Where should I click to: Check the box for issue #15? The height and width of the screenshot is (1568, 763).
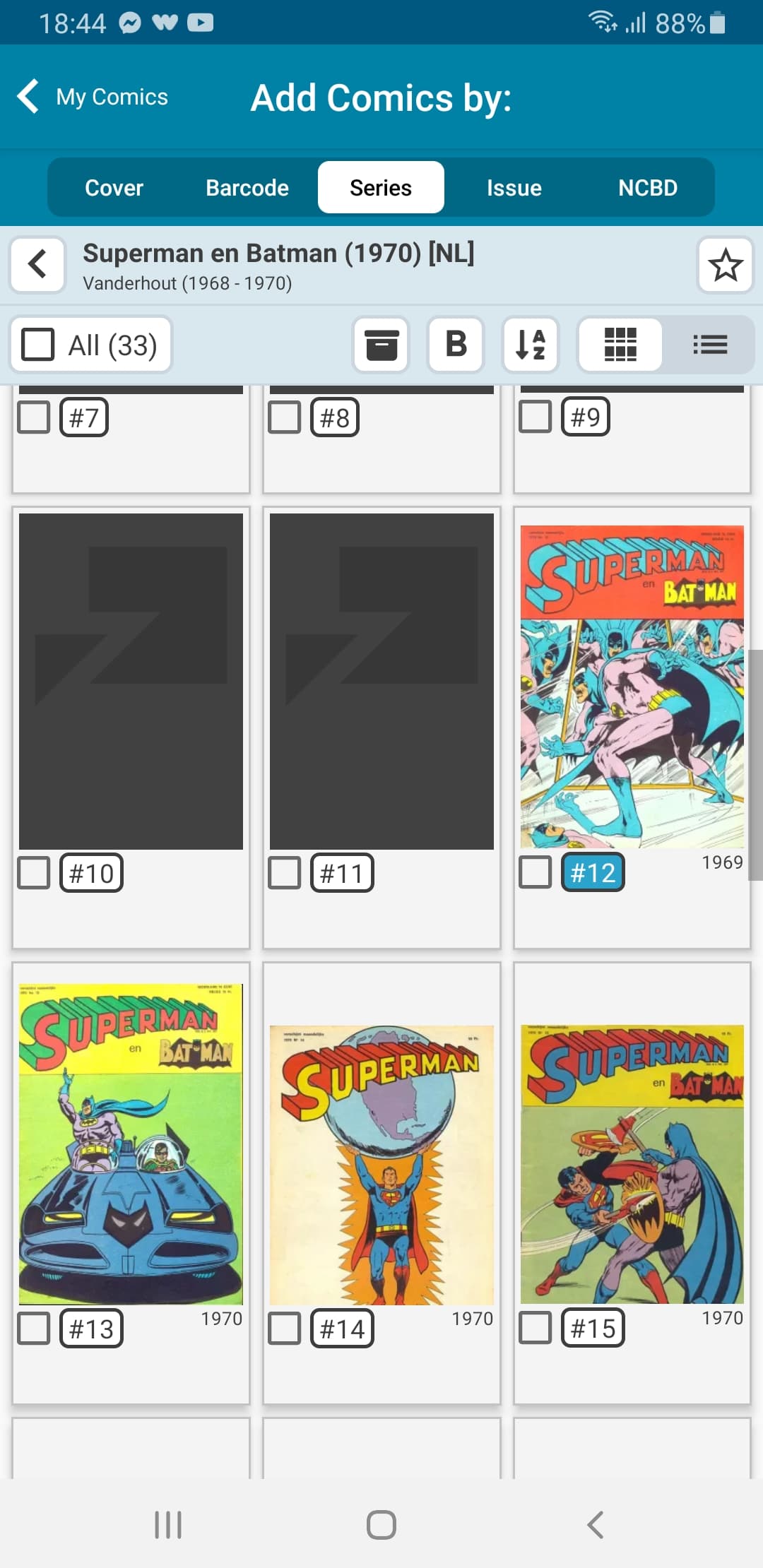click(536, 1328)
